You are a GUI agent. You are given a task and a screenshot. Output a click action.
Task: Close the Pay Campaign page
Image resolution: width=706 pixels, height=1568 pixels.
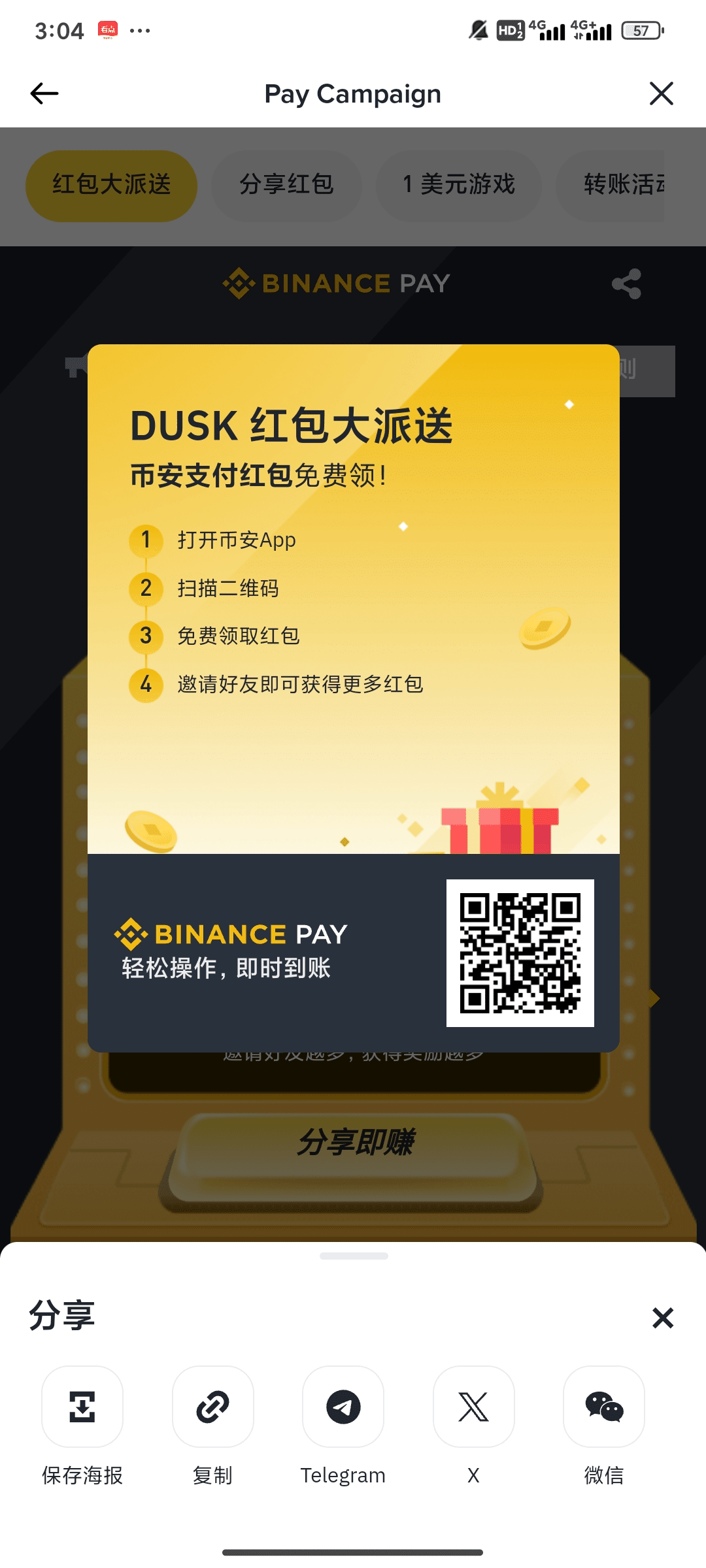pos(661,94)
